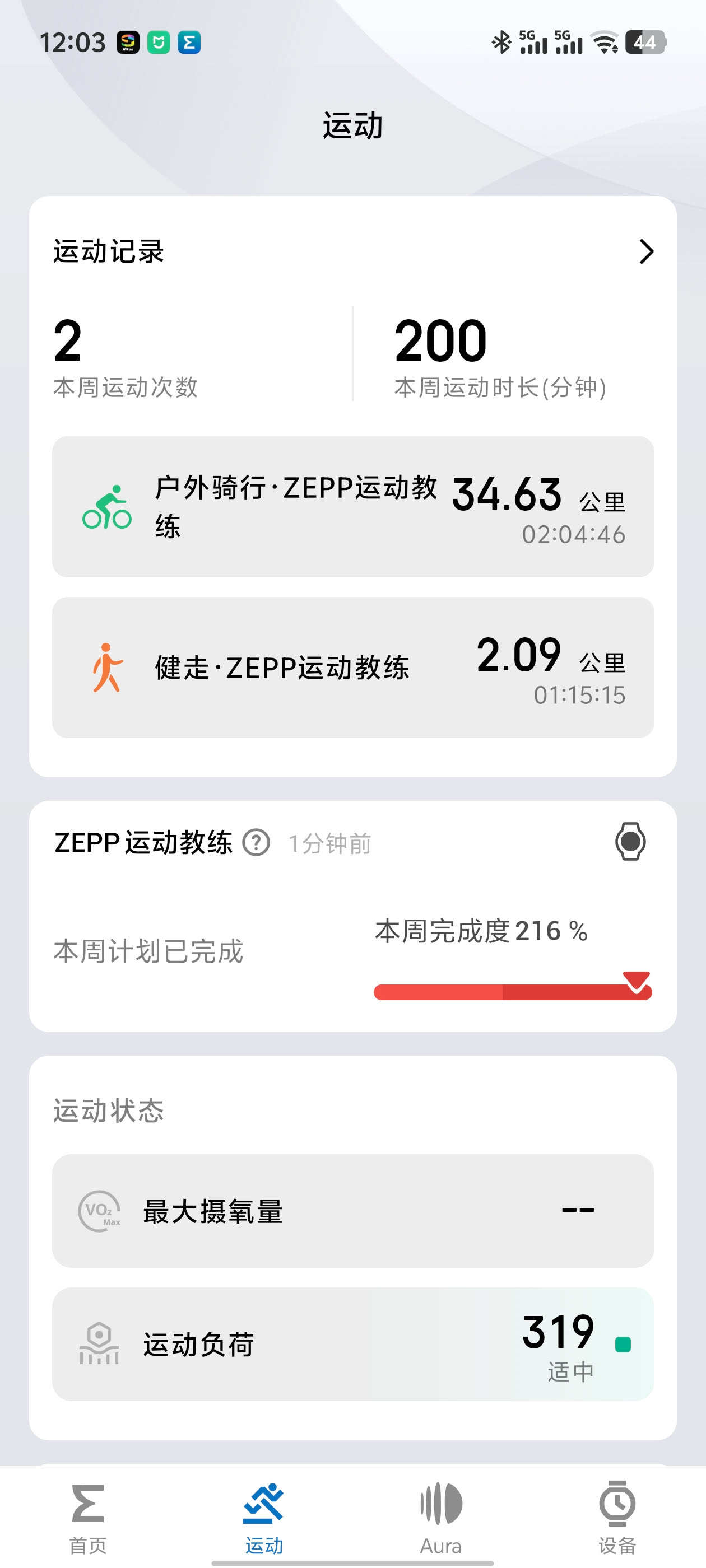The height and width of the screenshot is (1568, 706).
Task: View 最大摄氧量 details
Action: coord(352,1211)
